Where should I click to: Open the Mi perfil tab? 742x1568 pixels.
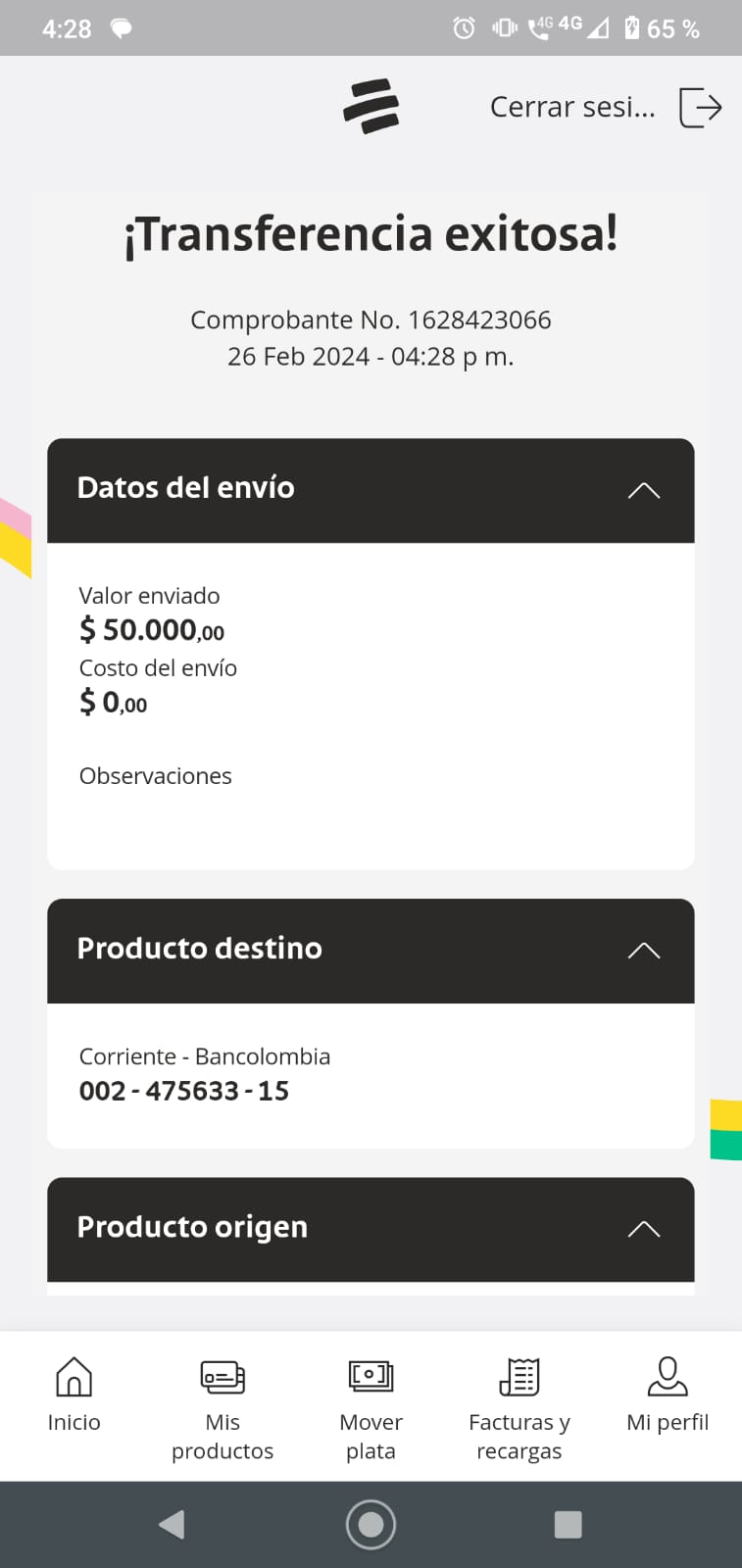[x=668, y=1394]
